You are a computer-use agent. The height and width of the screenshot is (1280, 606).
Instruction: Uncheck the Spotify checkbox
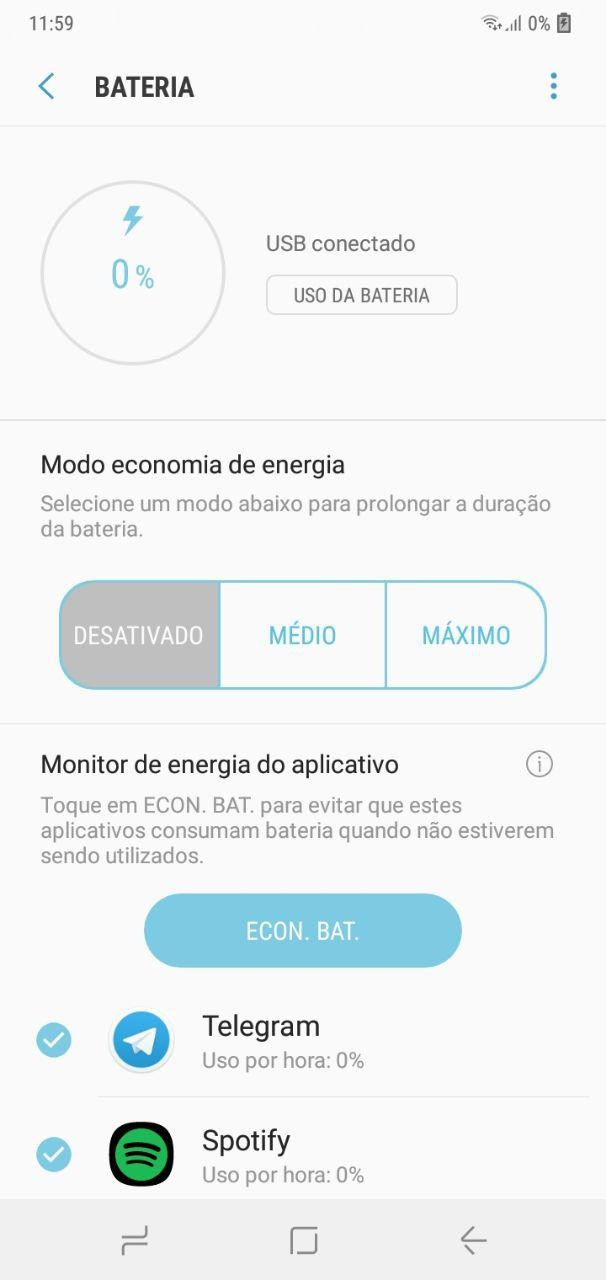[x=54, y=1155]
